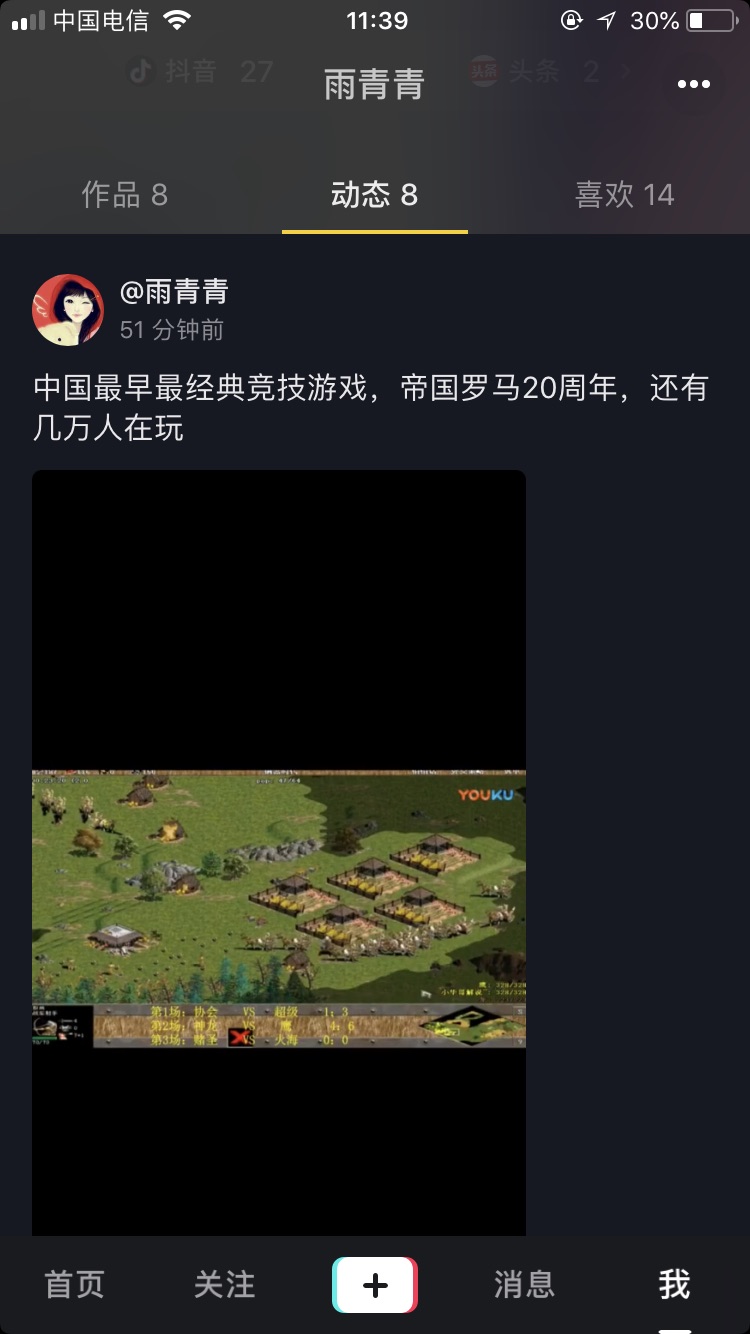The width and height of the screenshot is (750, 1334).
Task: Switch to the 作品 8 tab
Action: (124, 194)
